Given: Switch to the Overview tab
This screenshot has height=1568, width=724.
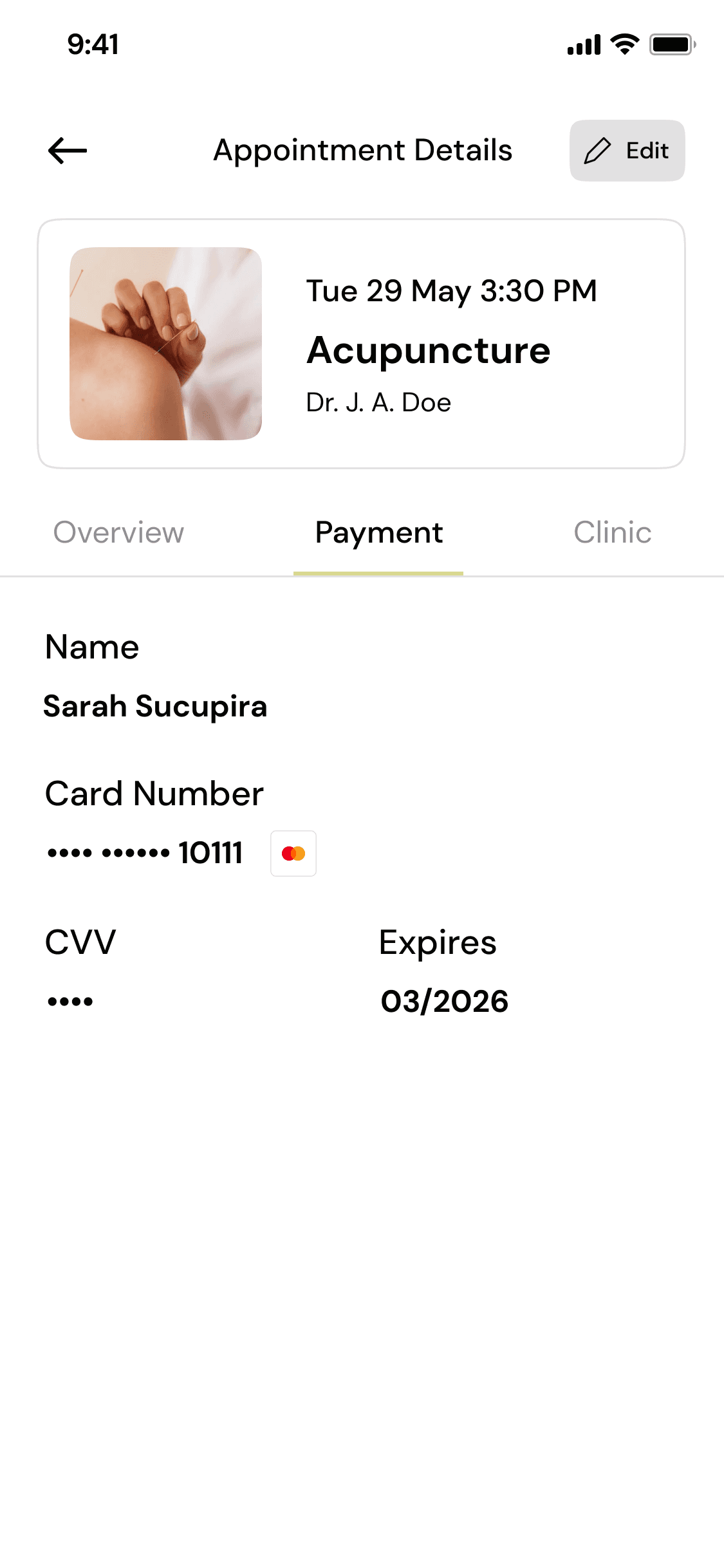Looking at the screenshot, I should [119, 533].
